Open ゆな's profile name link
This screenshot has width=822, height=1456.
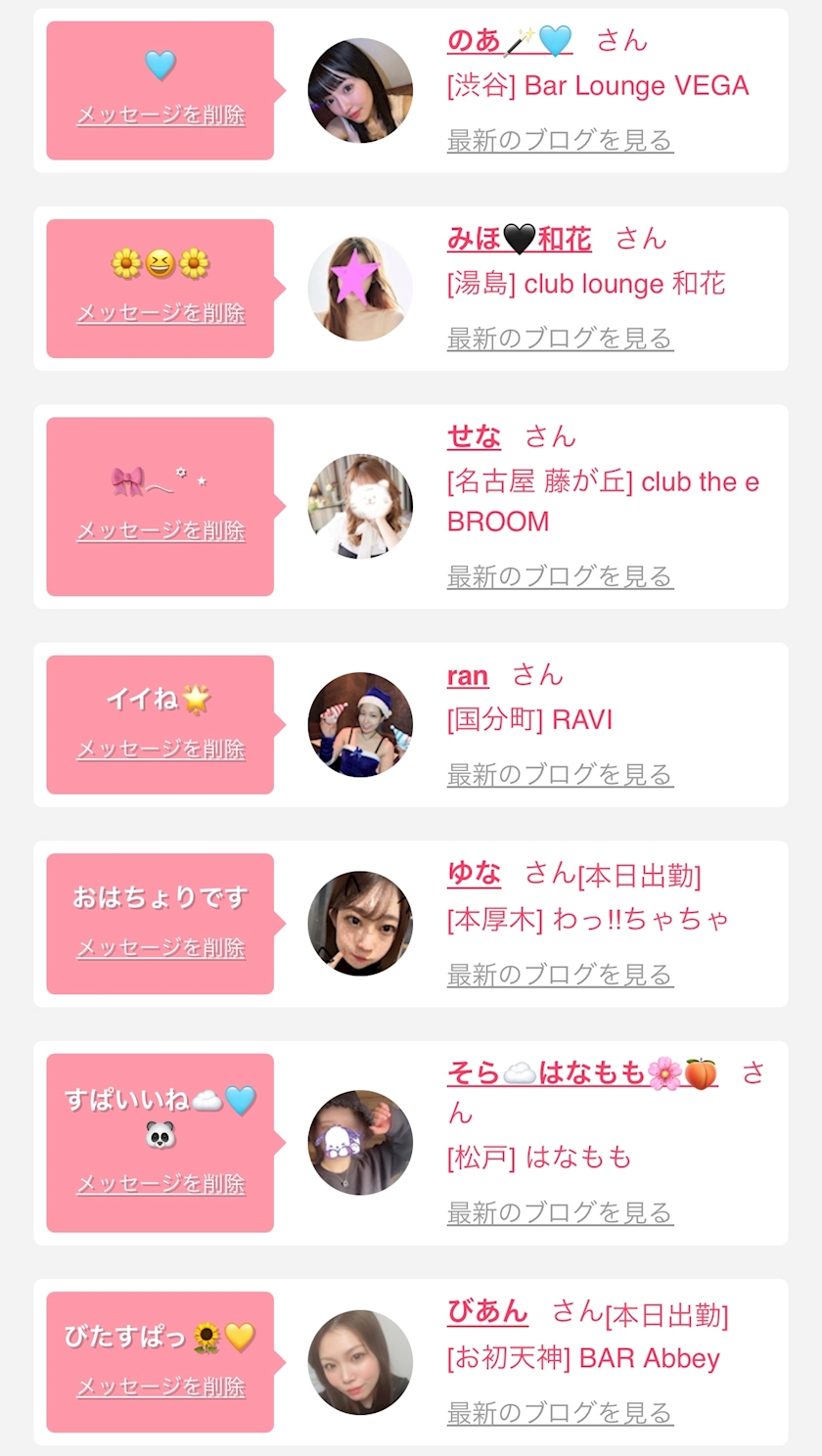click(474, 874)
